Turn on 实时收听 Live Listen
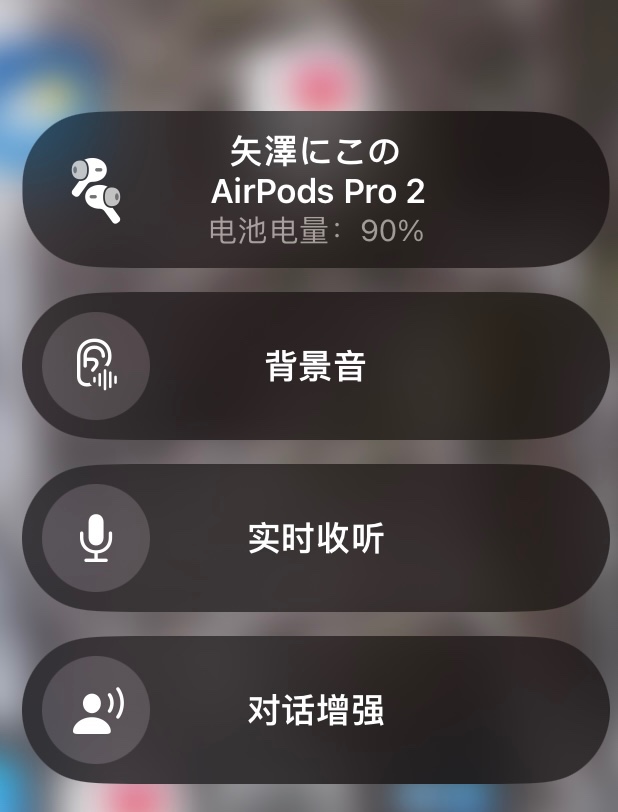The height and width of the screenshot is (812, 618). 96,538
